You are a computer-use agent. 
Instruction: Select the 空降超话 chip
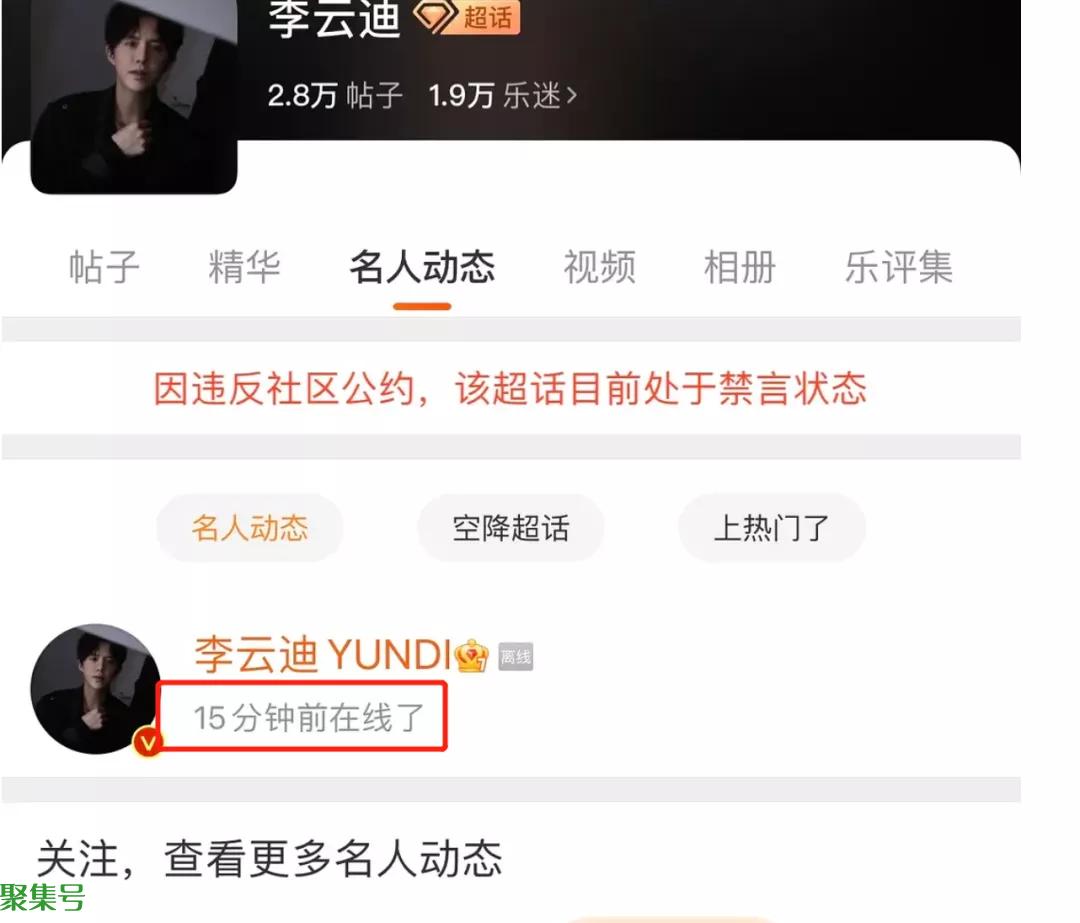(510, 528)
